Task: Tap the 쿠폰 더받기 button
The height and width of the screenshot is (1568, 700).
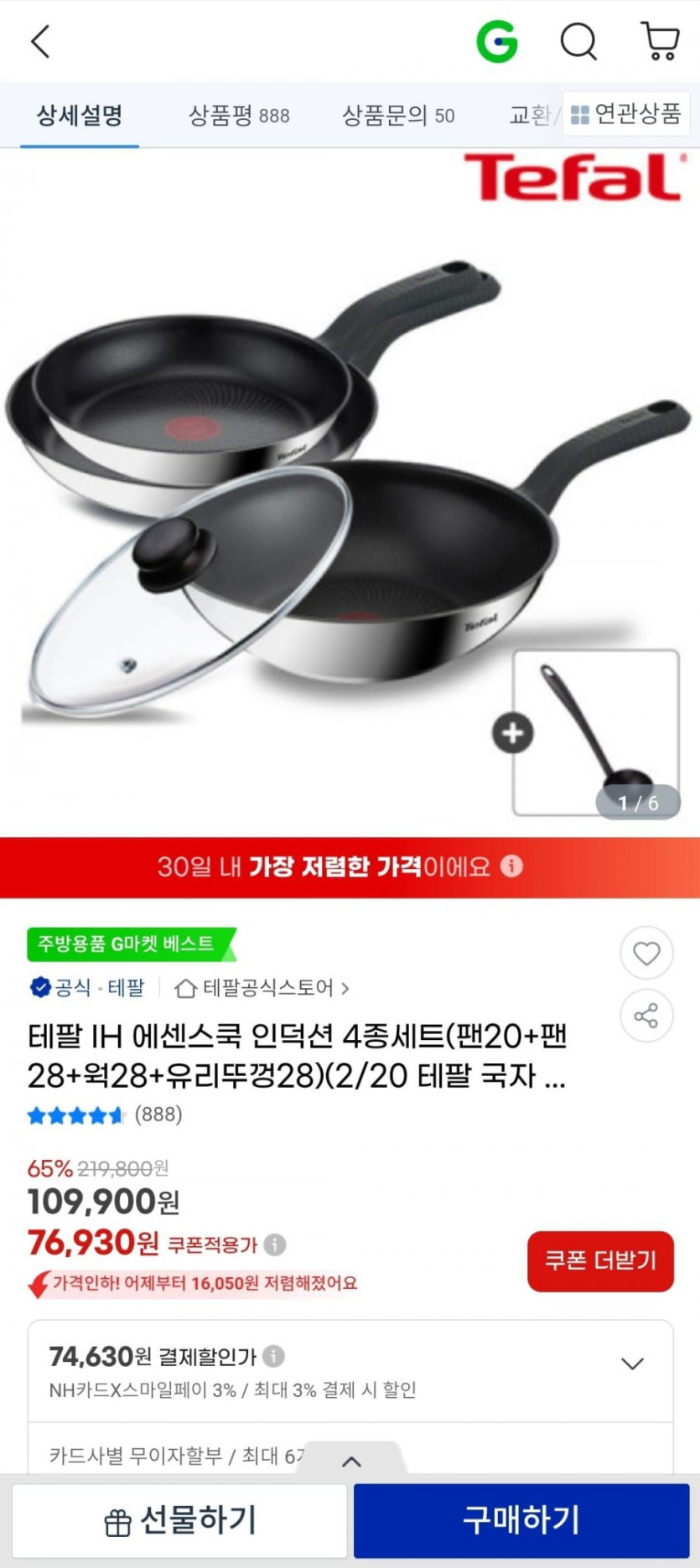Action: 600,1260
